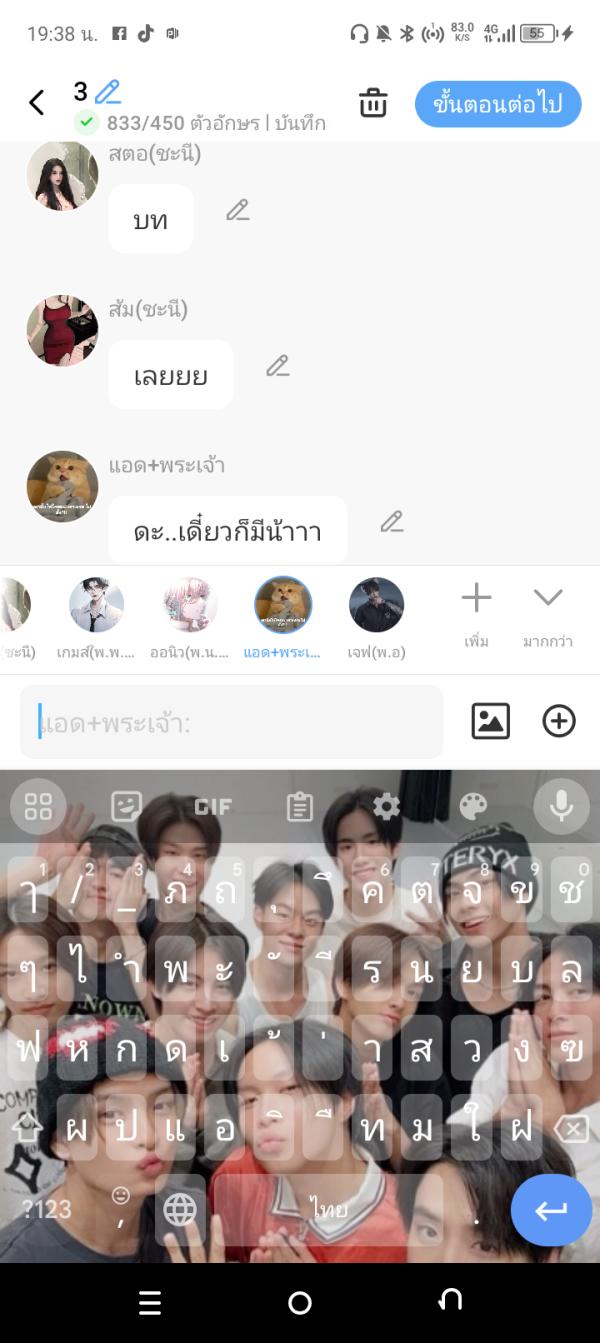The width and height of the screenshot is (600, 1343).
Task: Edit the message "เลยยย" from ส้ม(ชะนี)
Action: (x=277, y=366)
